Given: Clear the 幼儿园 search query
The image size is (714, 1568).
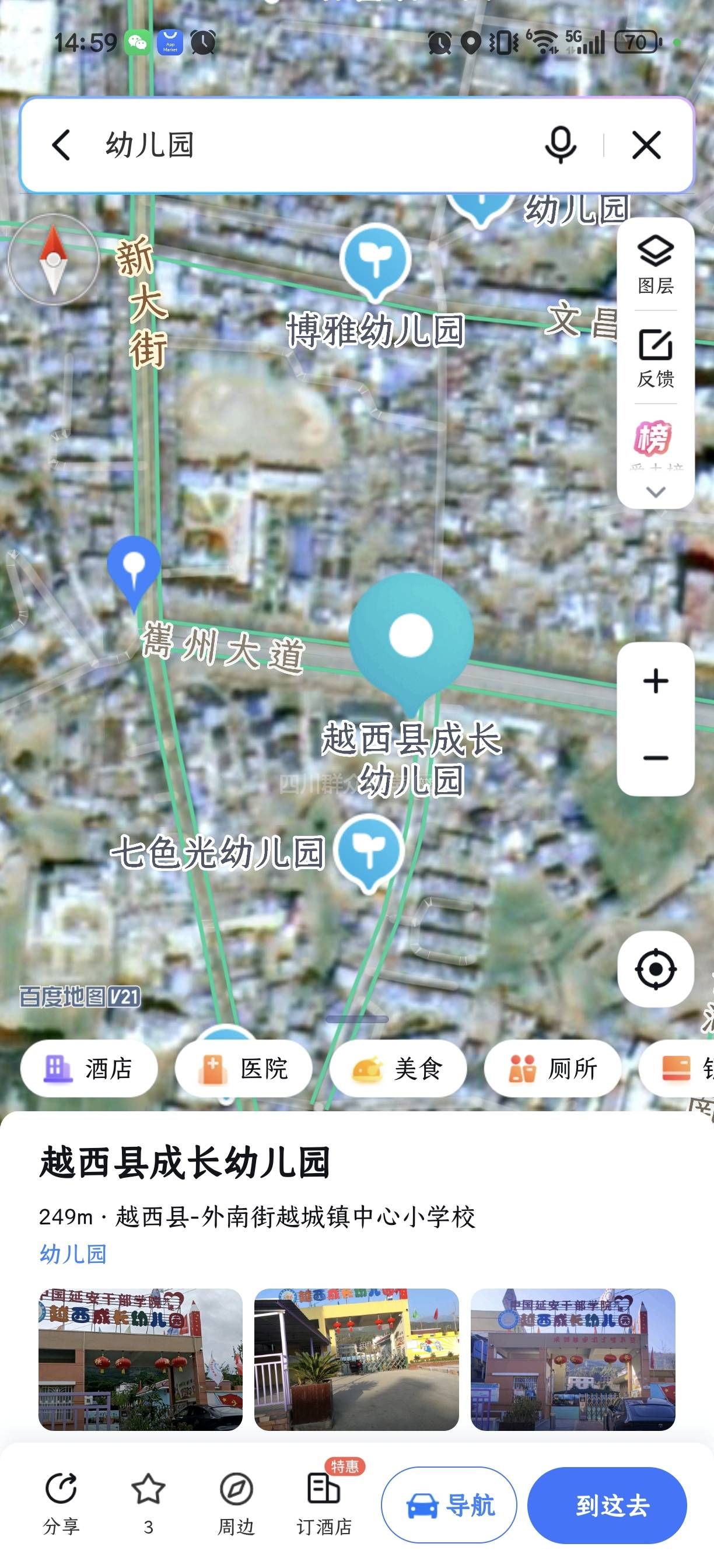Looking at the screenshot, I should tap(646, 145).
